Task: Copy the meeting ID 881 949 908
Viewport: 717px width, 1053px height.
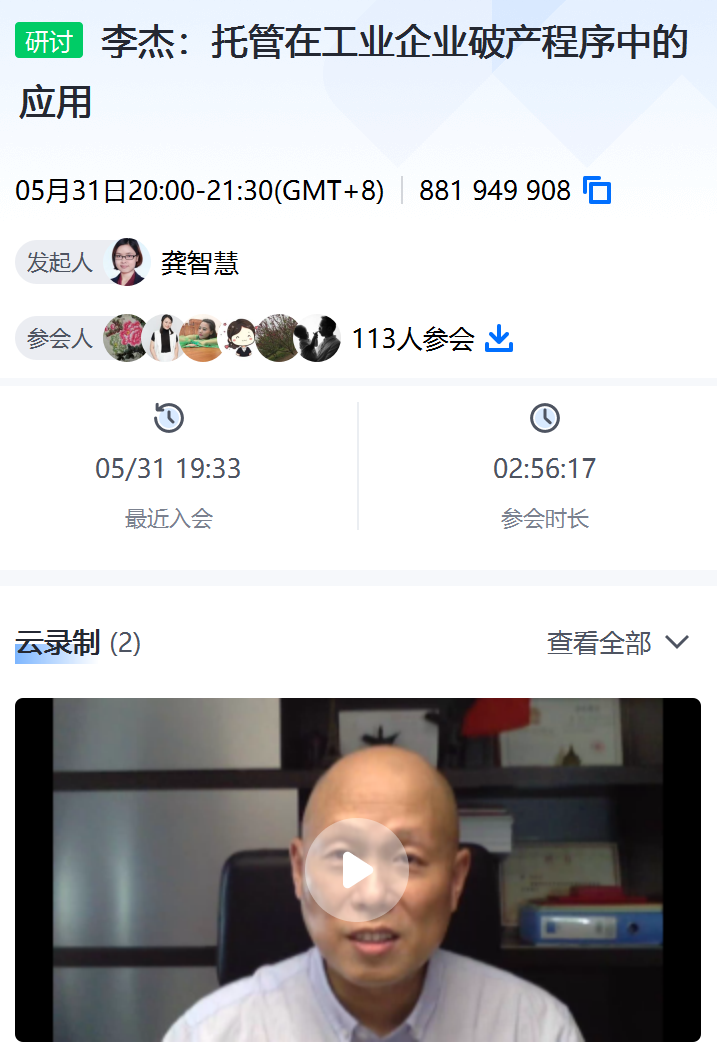Action: pyautogui.click(x=597, y=190)
